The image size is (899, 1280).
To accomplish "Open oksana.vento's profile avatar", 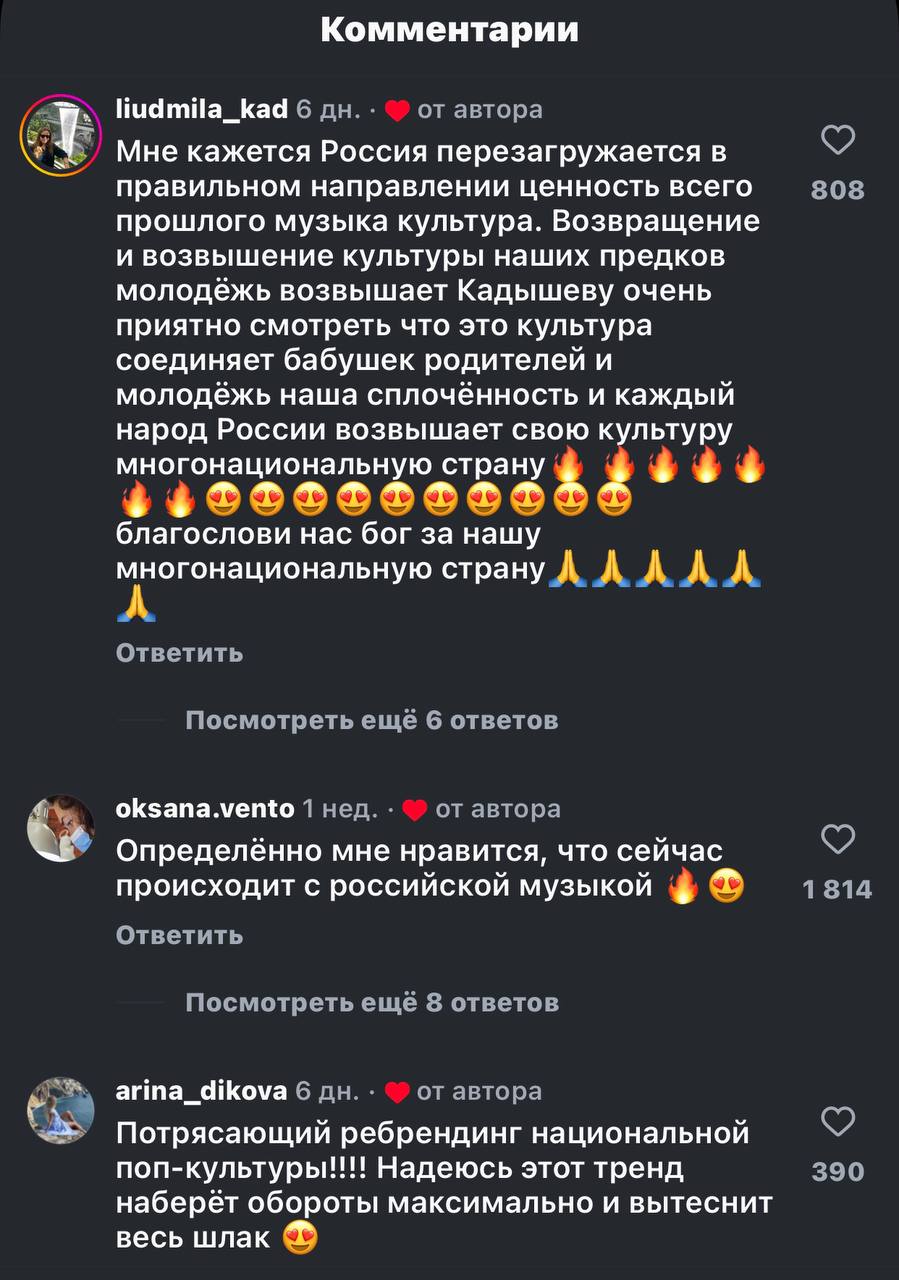I will tap(59, 829).
